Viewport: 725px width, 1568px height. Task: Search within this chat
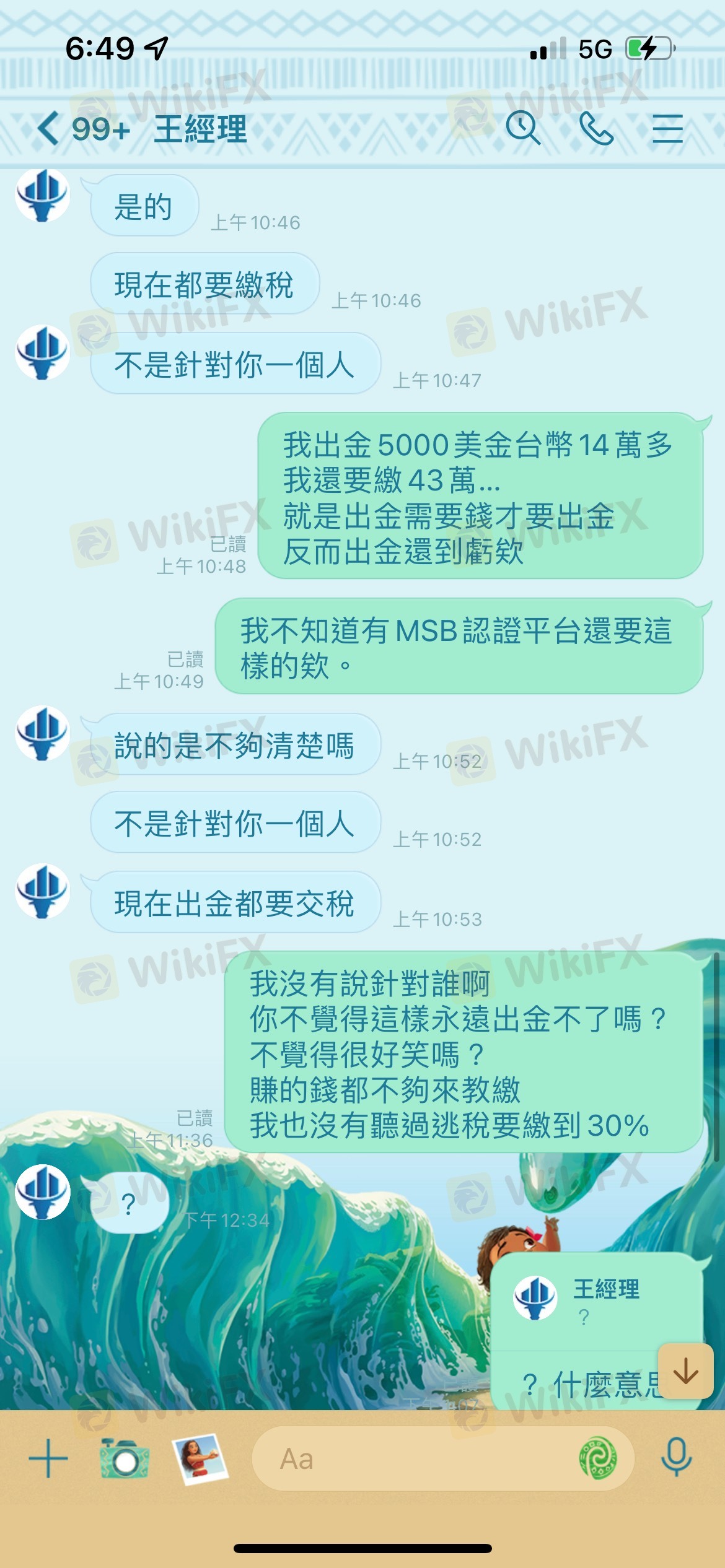coord(522,129)
